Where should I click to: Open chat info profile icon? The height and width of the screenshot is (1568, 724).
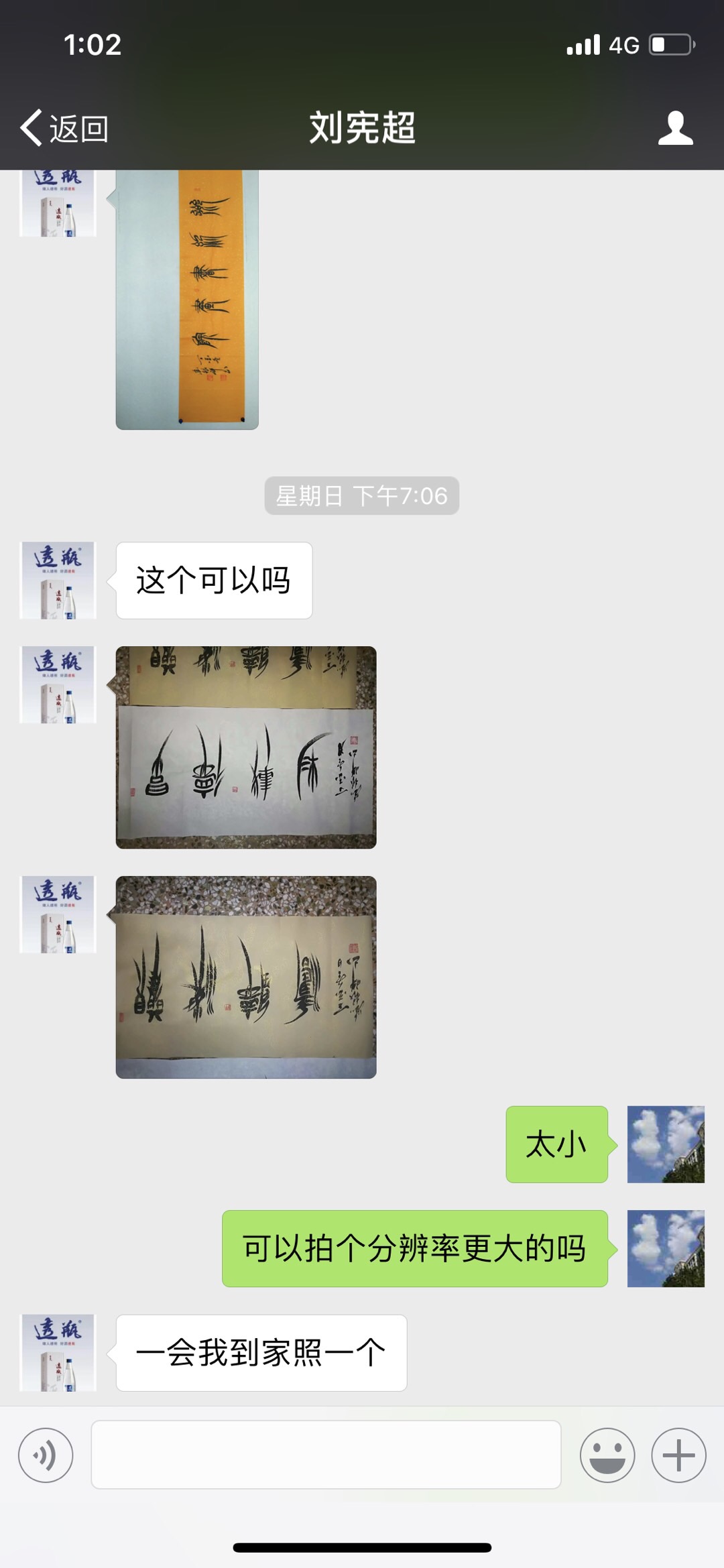point(675,128)
